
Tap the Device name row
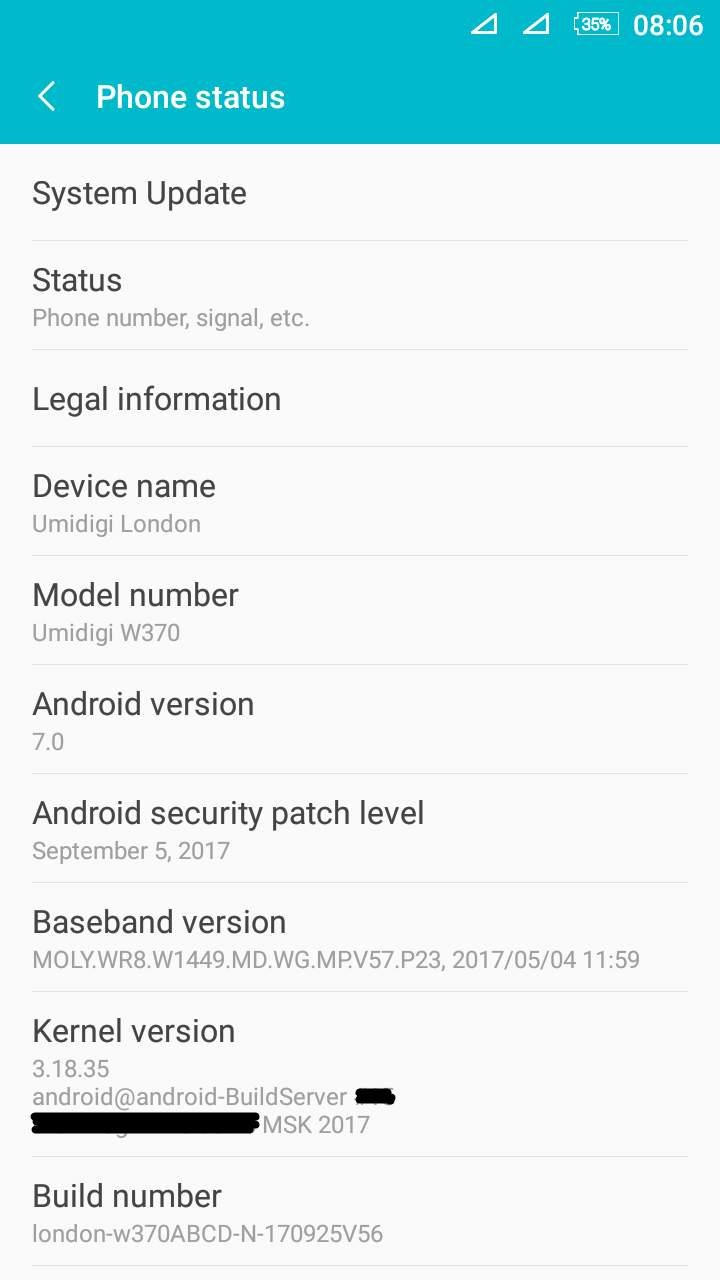click(360, 501)
